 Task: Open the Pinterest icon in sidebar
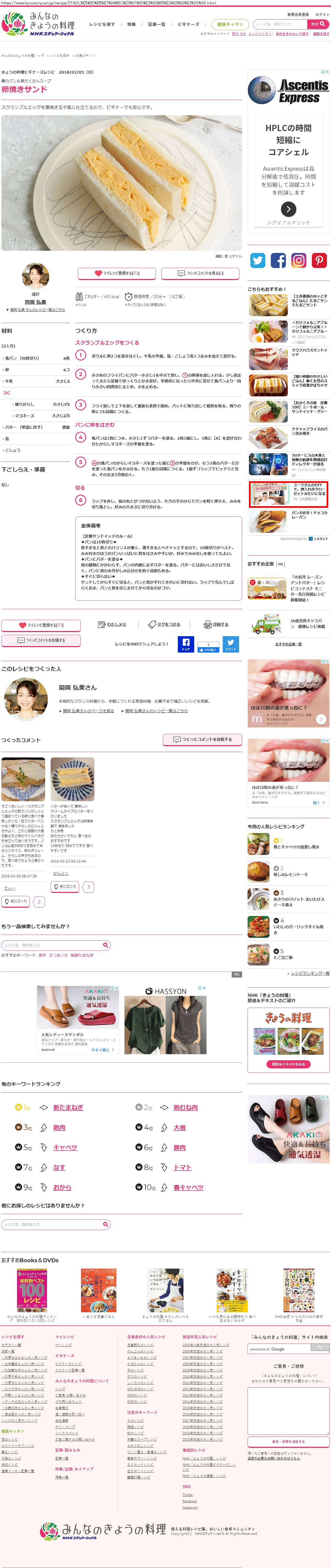point(320,261)
